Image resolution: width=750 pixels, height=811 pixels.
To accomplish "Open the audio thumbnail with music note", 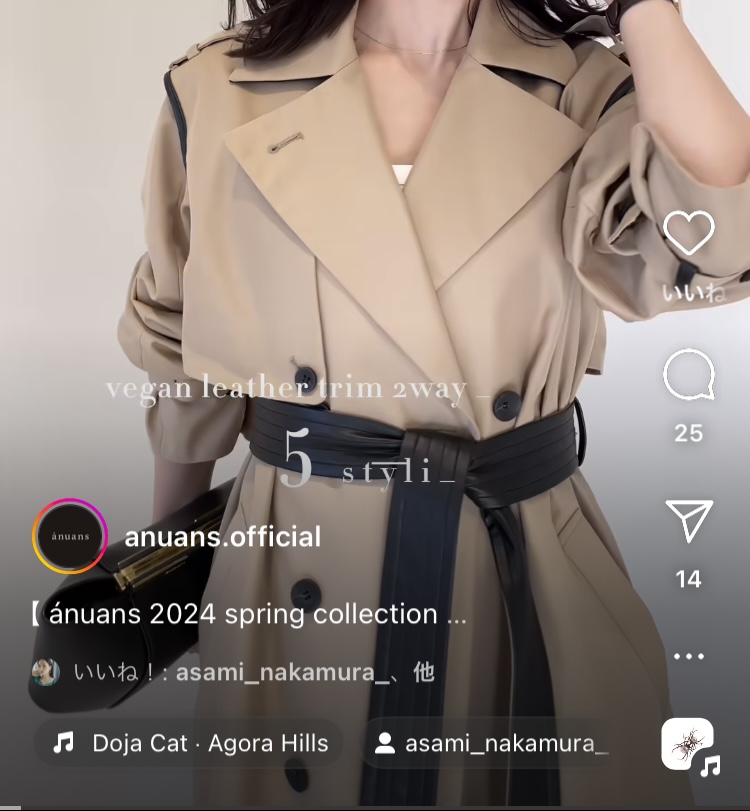I will [689, 746].
